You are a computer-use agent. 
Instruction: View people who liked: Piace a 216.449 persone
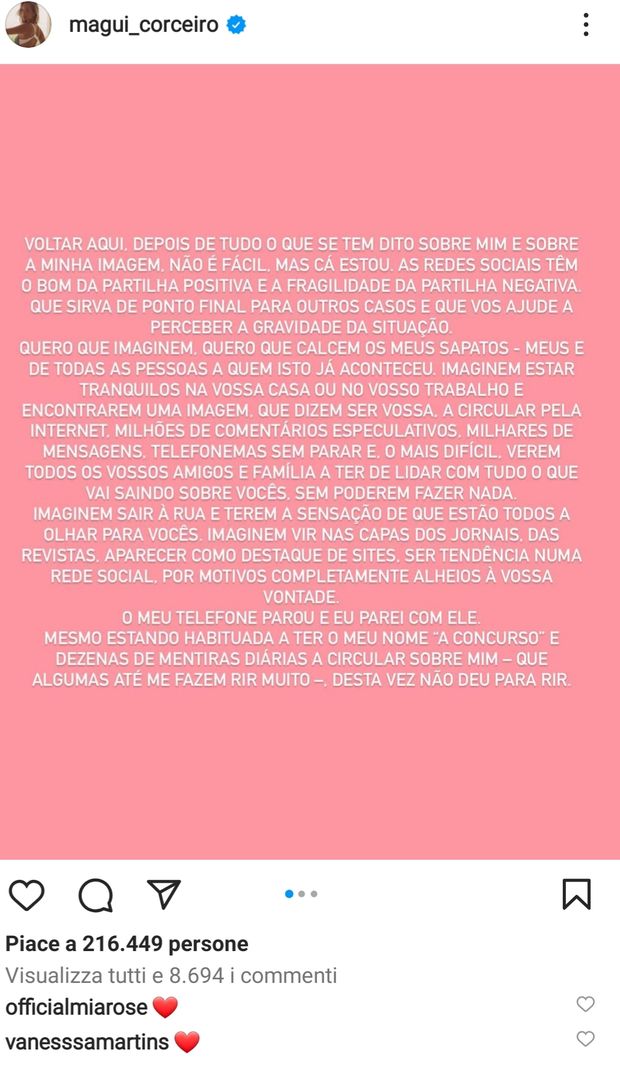(x=127, y=944)
